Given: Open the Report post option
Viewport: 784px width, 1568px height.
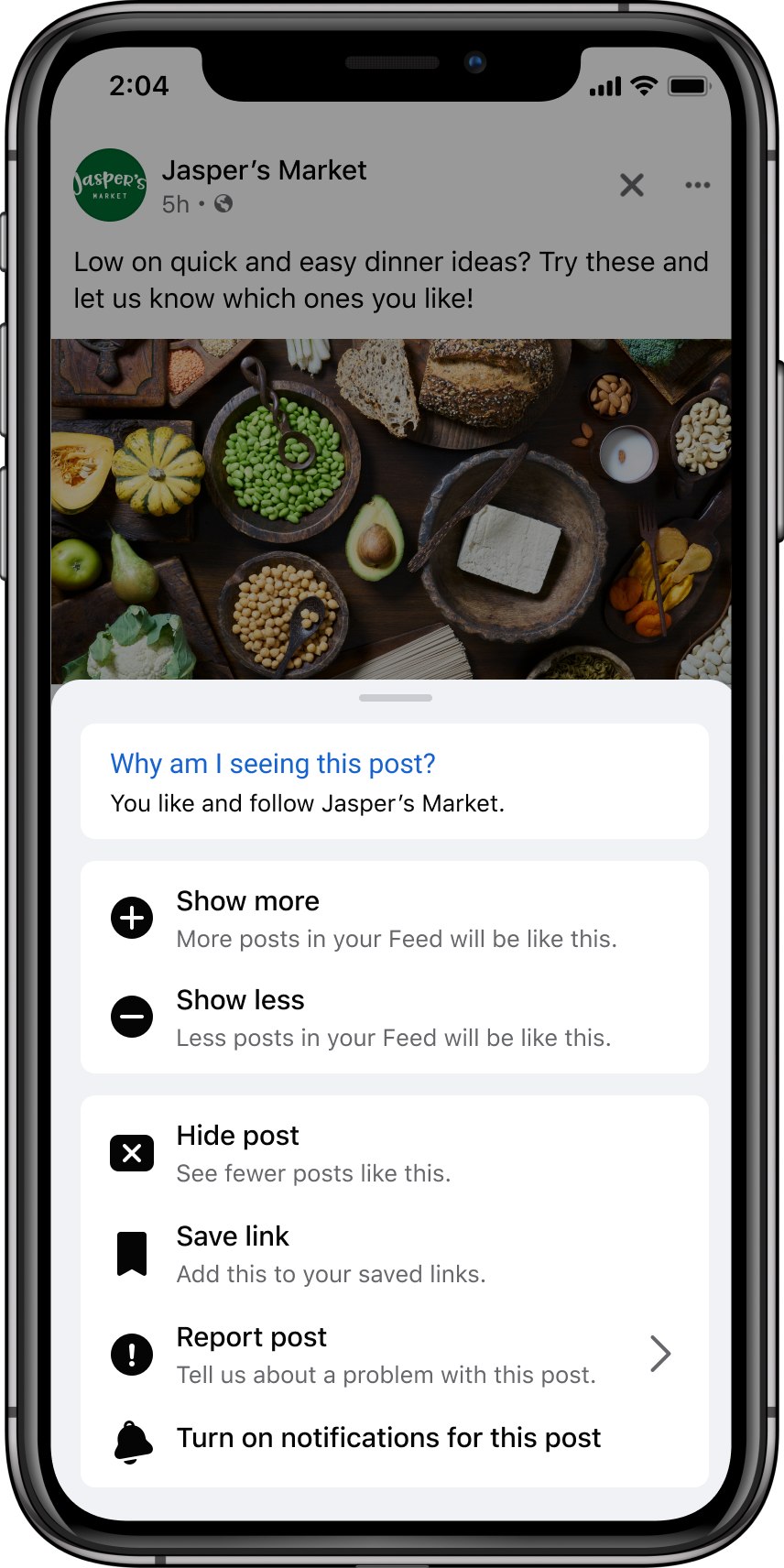Looking at the screenshot, I should [394, 1355].
